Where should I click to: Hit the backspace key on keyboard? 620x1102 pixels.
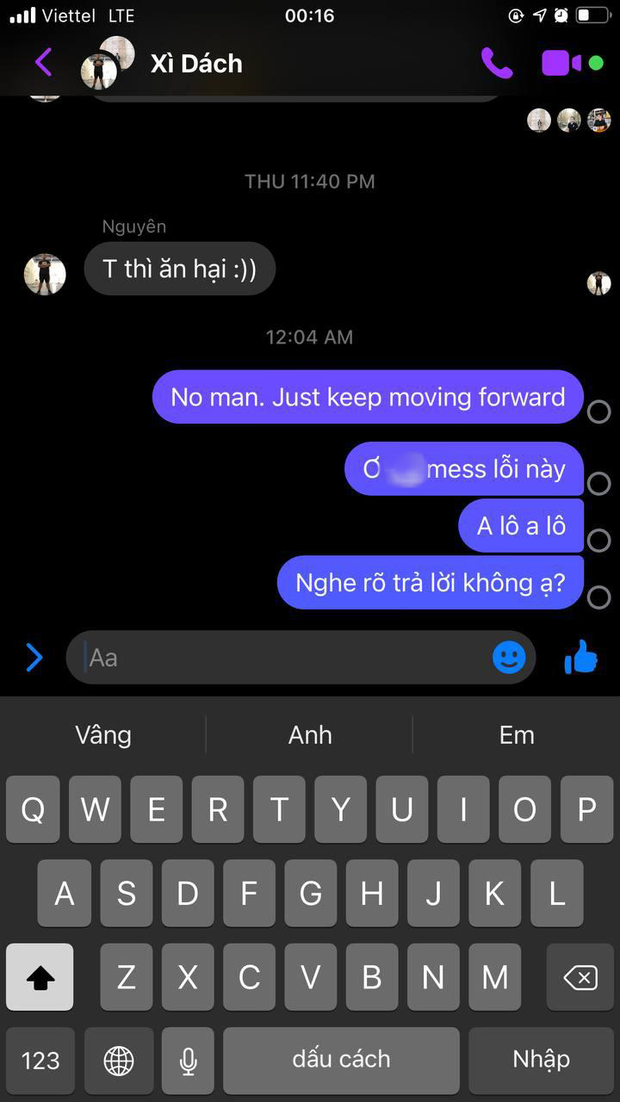point(580,977)
